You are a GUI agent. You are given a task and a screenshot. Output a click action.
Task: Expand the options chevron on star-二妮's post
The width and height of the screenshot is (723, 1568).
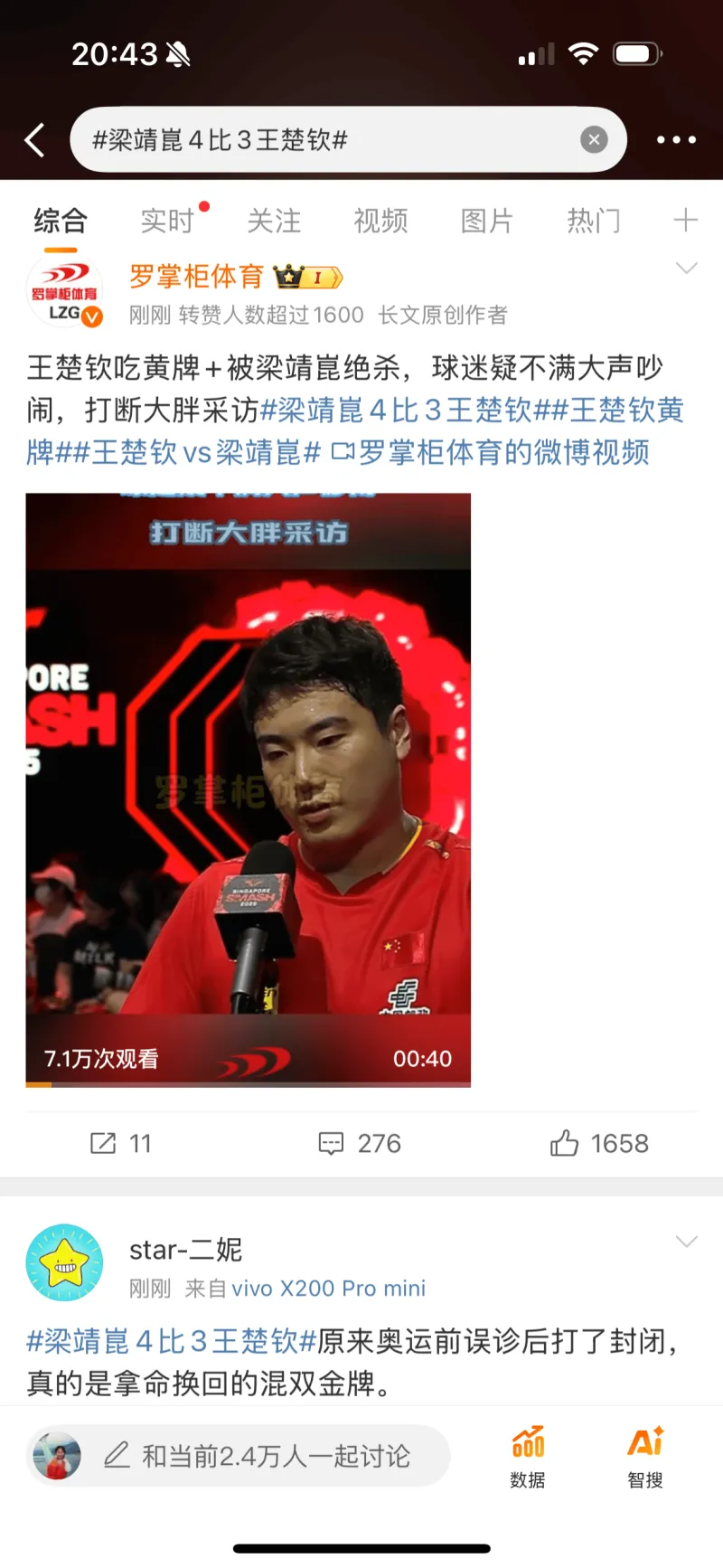click(x=687, y=1242)
